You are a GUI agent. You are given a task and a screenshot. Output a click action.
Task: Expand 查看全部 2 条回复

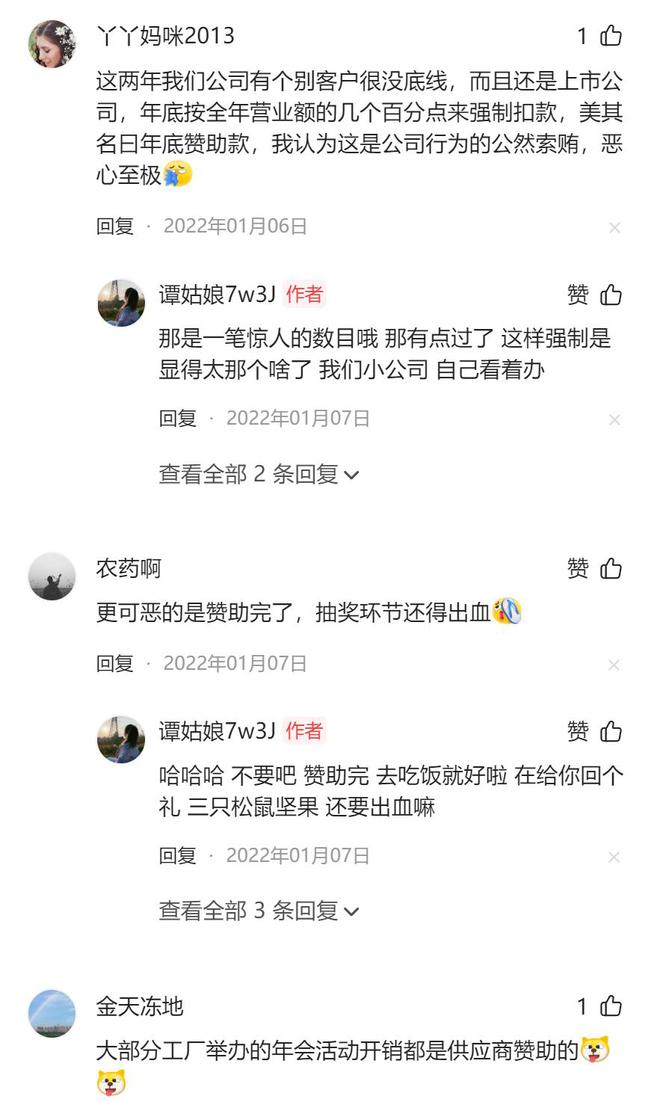[x=259, y=474]
